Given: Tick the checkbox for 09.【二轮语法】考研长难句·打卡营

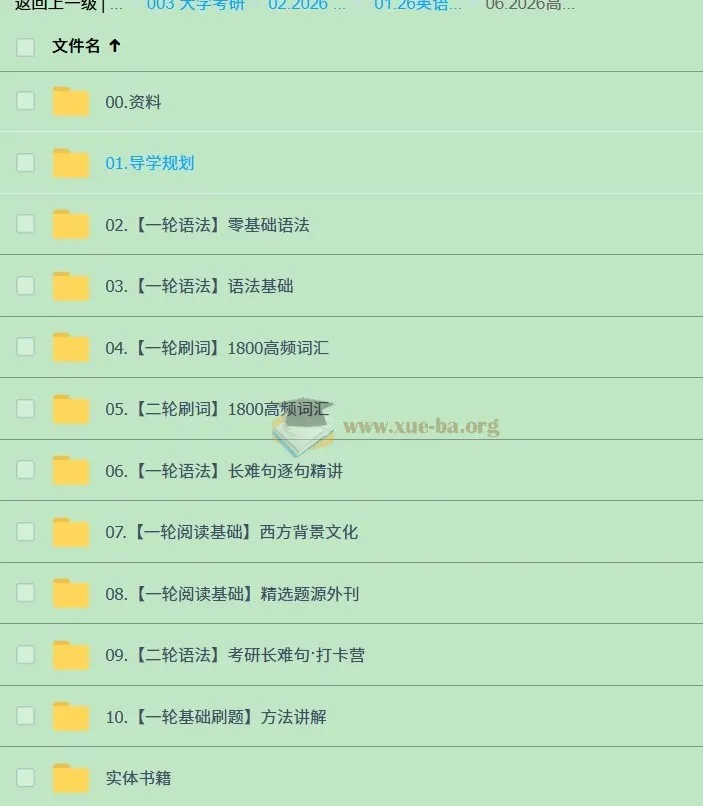Looking at the screenshot, I should [x=25, y=655].
